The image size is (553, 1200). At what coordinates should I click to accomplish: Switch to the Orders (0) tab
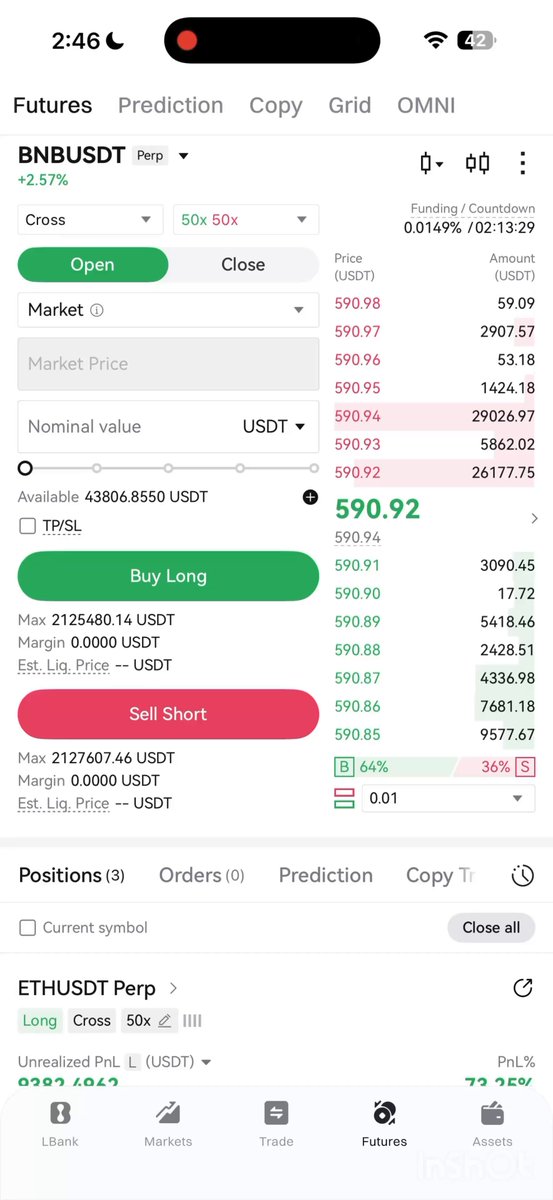pyautogui.click(x=202, y=875)
